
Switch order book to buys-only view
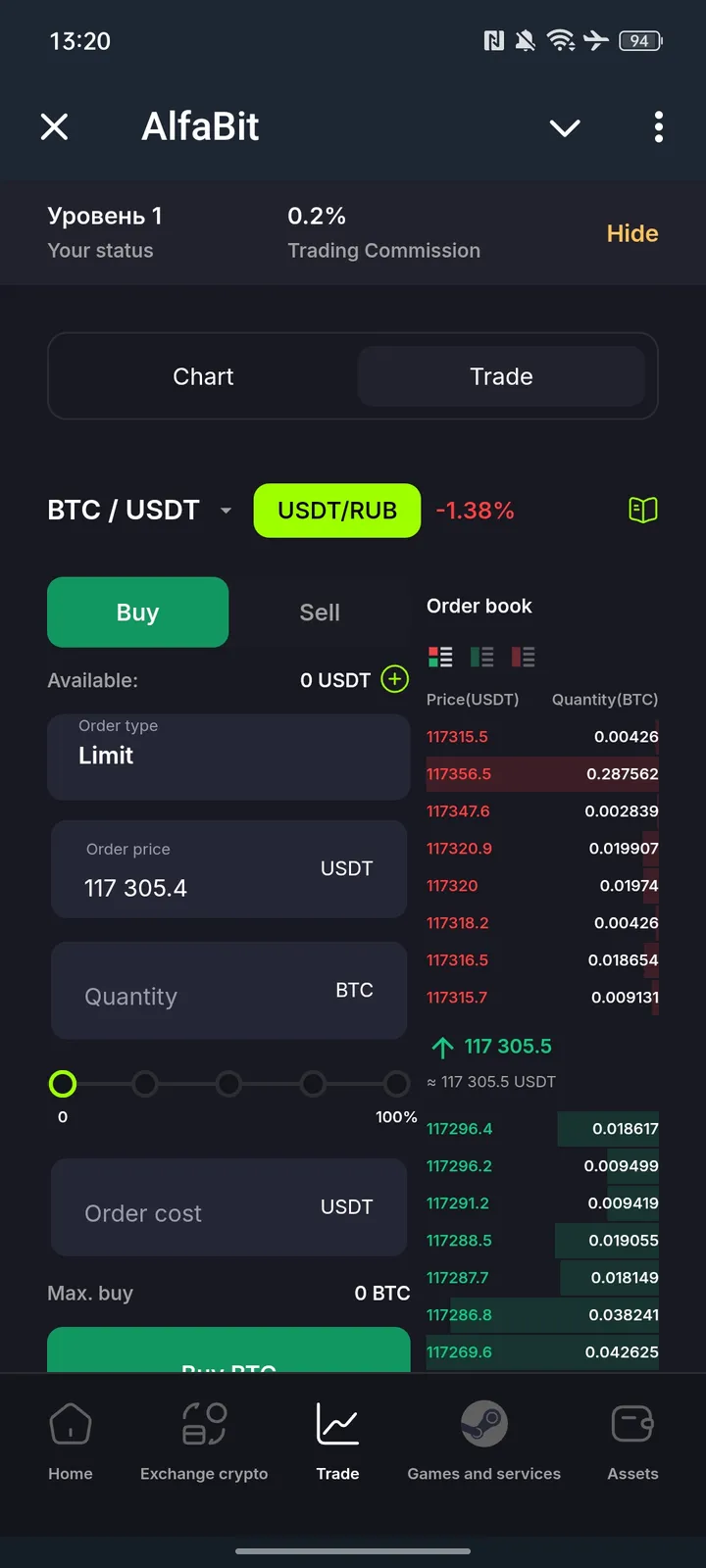point(481,657)
